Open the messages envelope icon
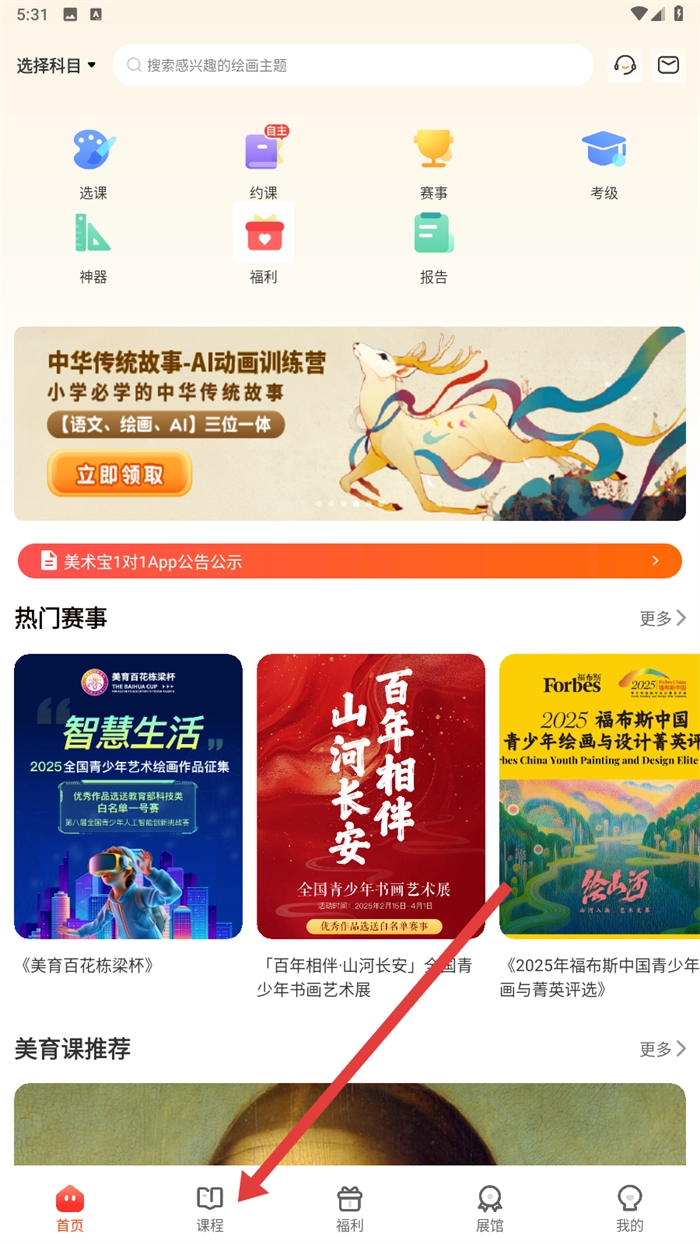Image resolution: width=700 pixels, height=1244 pixels. pyautogui.click(x=668, y=65)
